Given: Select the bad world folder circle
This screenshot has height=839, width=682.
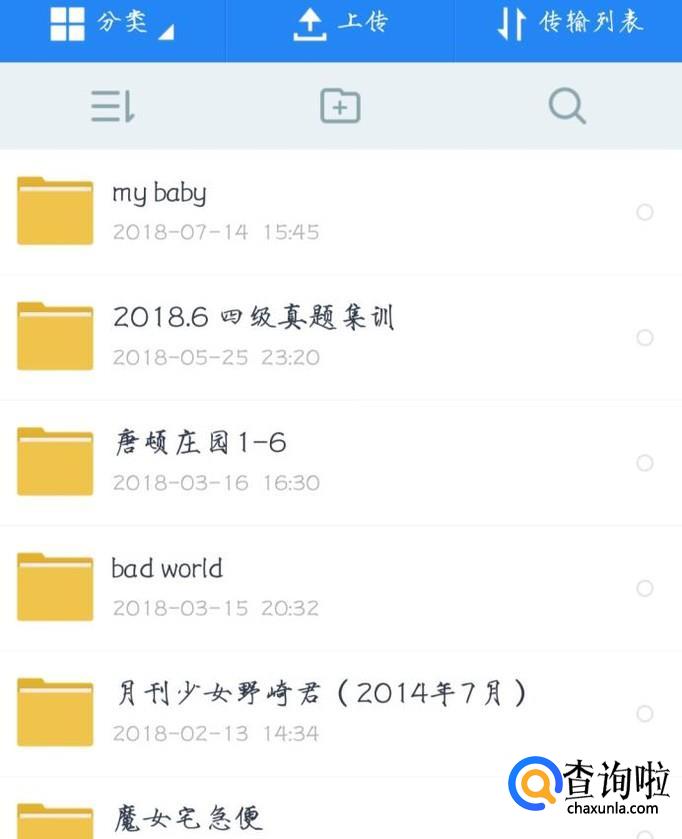Looking at the screenshot, I should (x=645, y=588).
